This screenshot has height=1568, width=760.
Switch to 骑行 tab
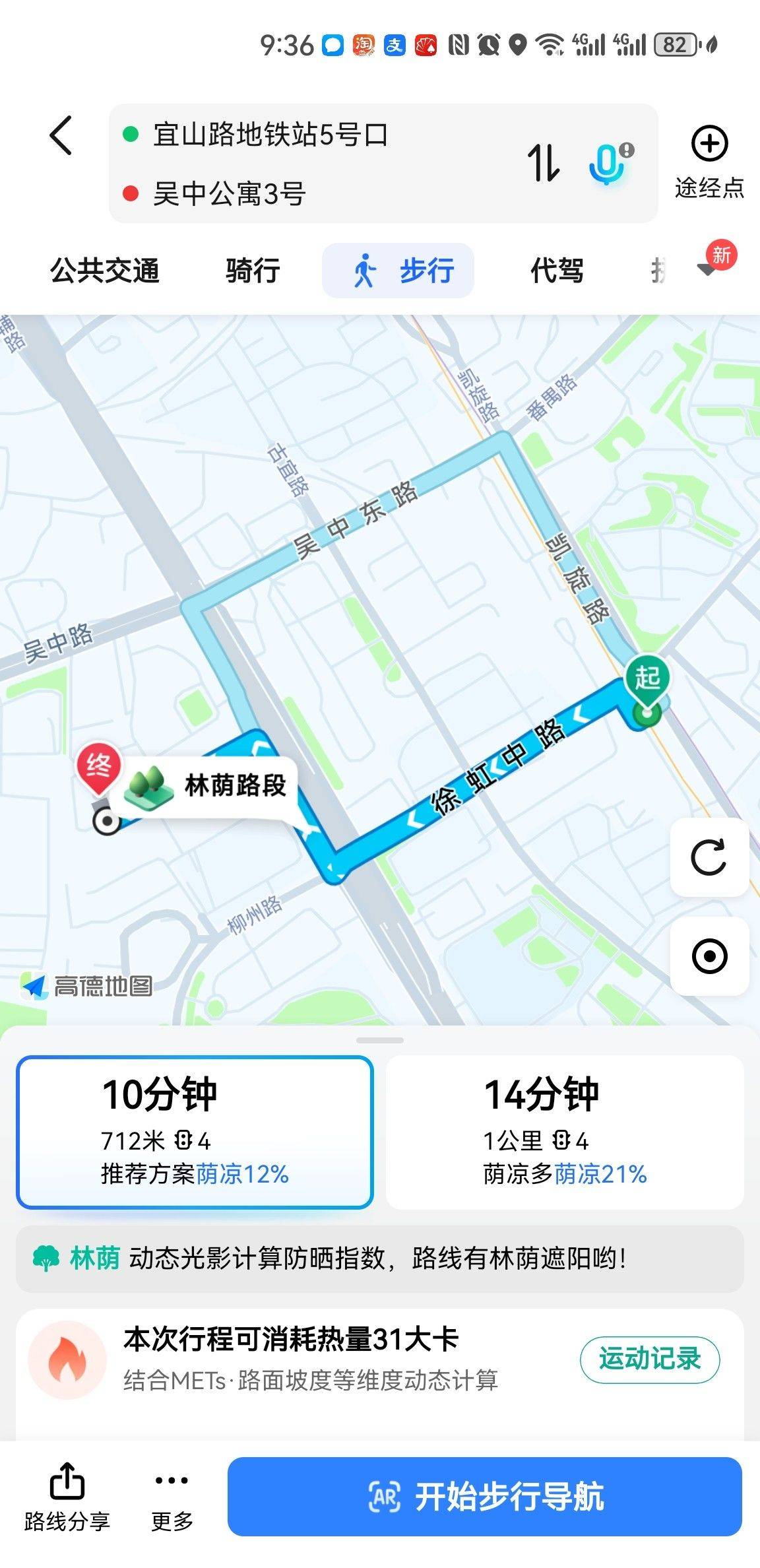[253, 271]
